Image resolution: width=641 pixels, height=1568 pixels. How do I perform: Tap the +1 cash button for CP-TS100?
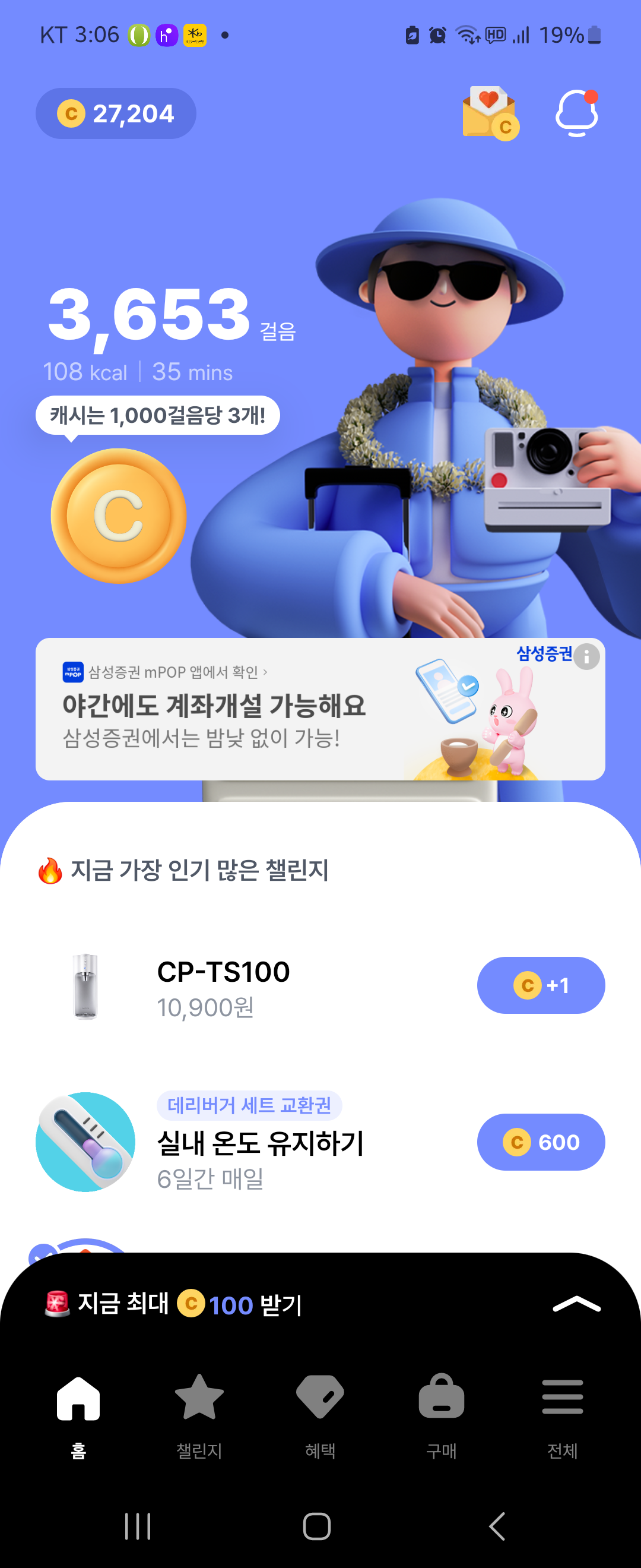click(541, 985)
